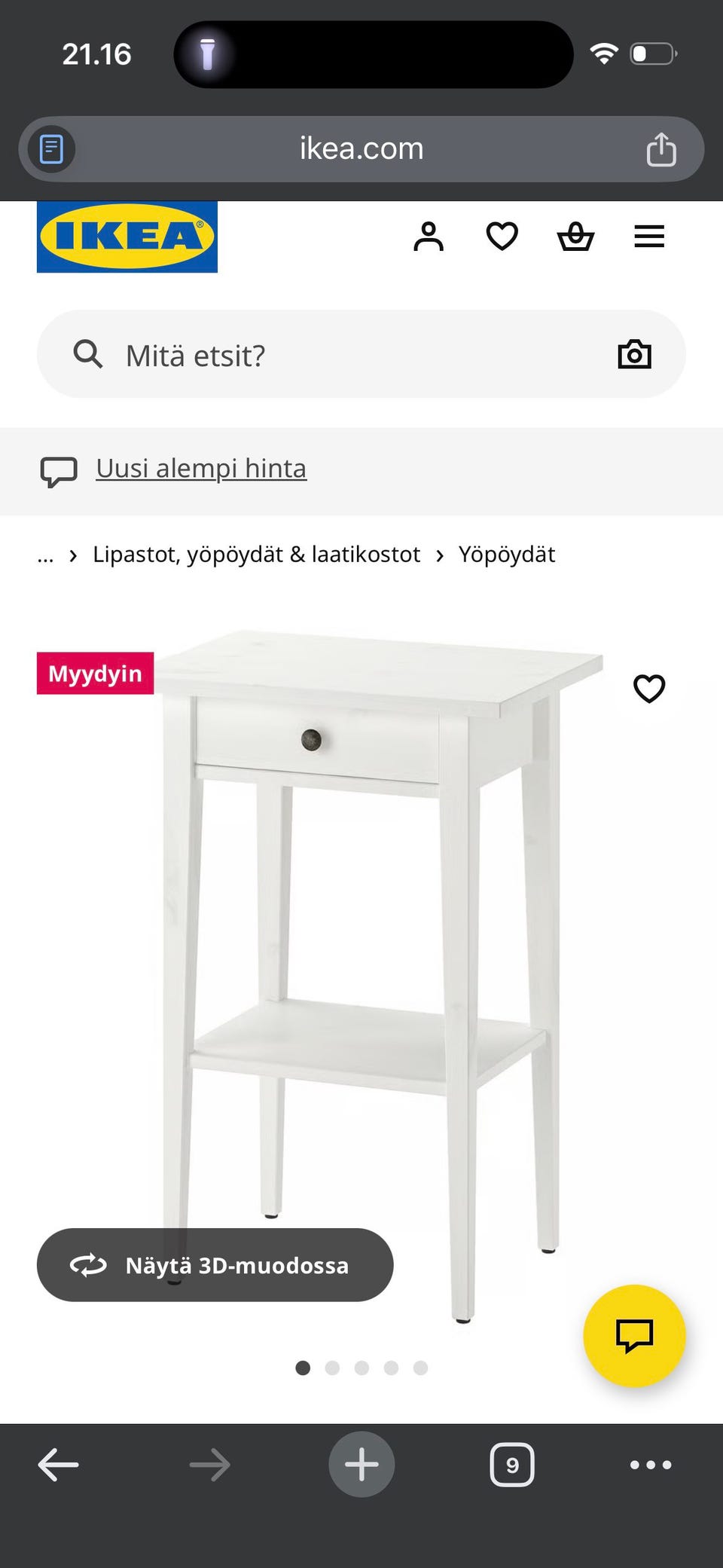
Task: Toggle reader view in the address bar
Action: pyautogui.click(x=50, y=148)
